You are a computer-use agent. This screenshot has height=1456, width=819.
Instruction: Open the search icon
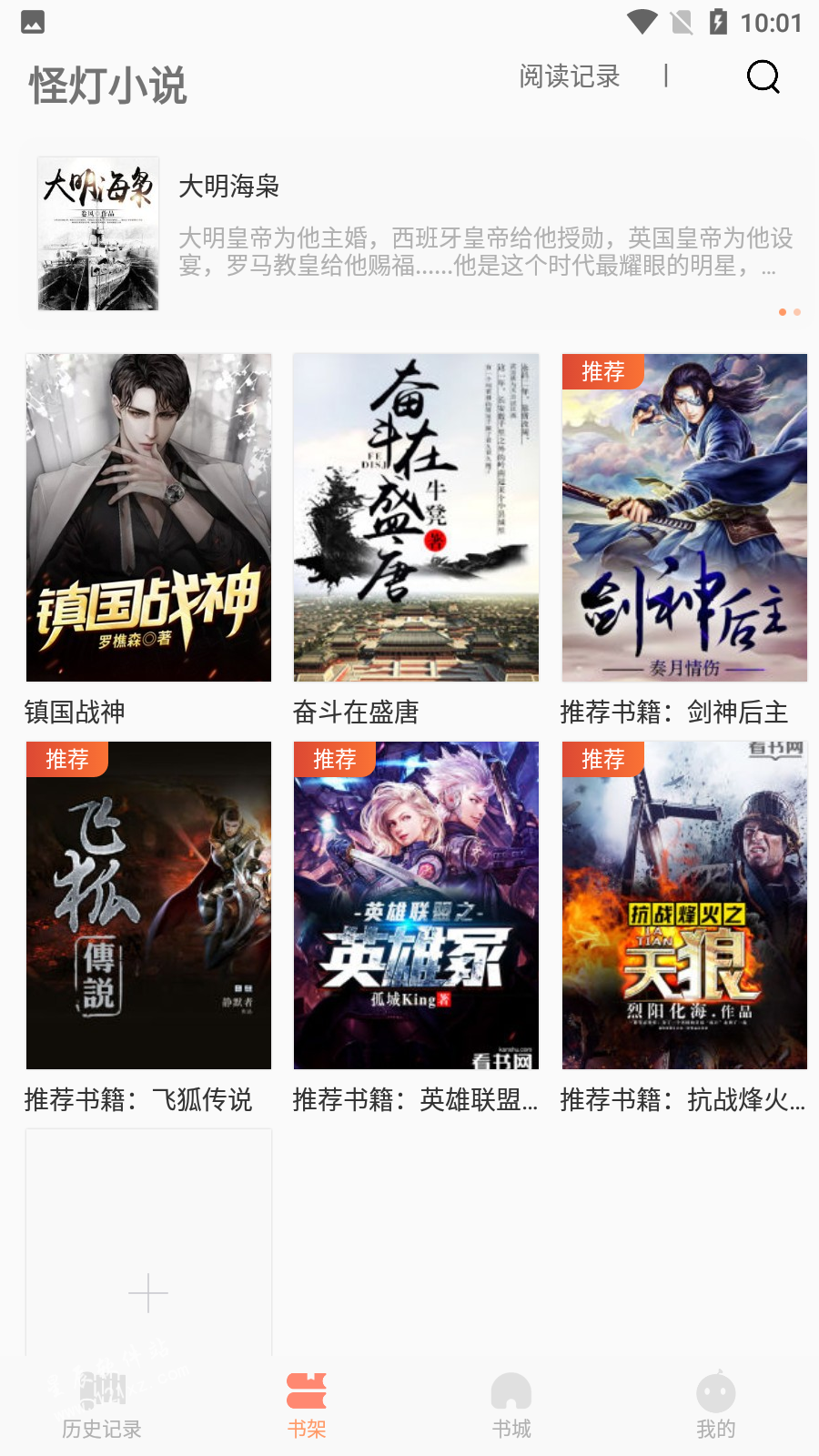point(763,77)
